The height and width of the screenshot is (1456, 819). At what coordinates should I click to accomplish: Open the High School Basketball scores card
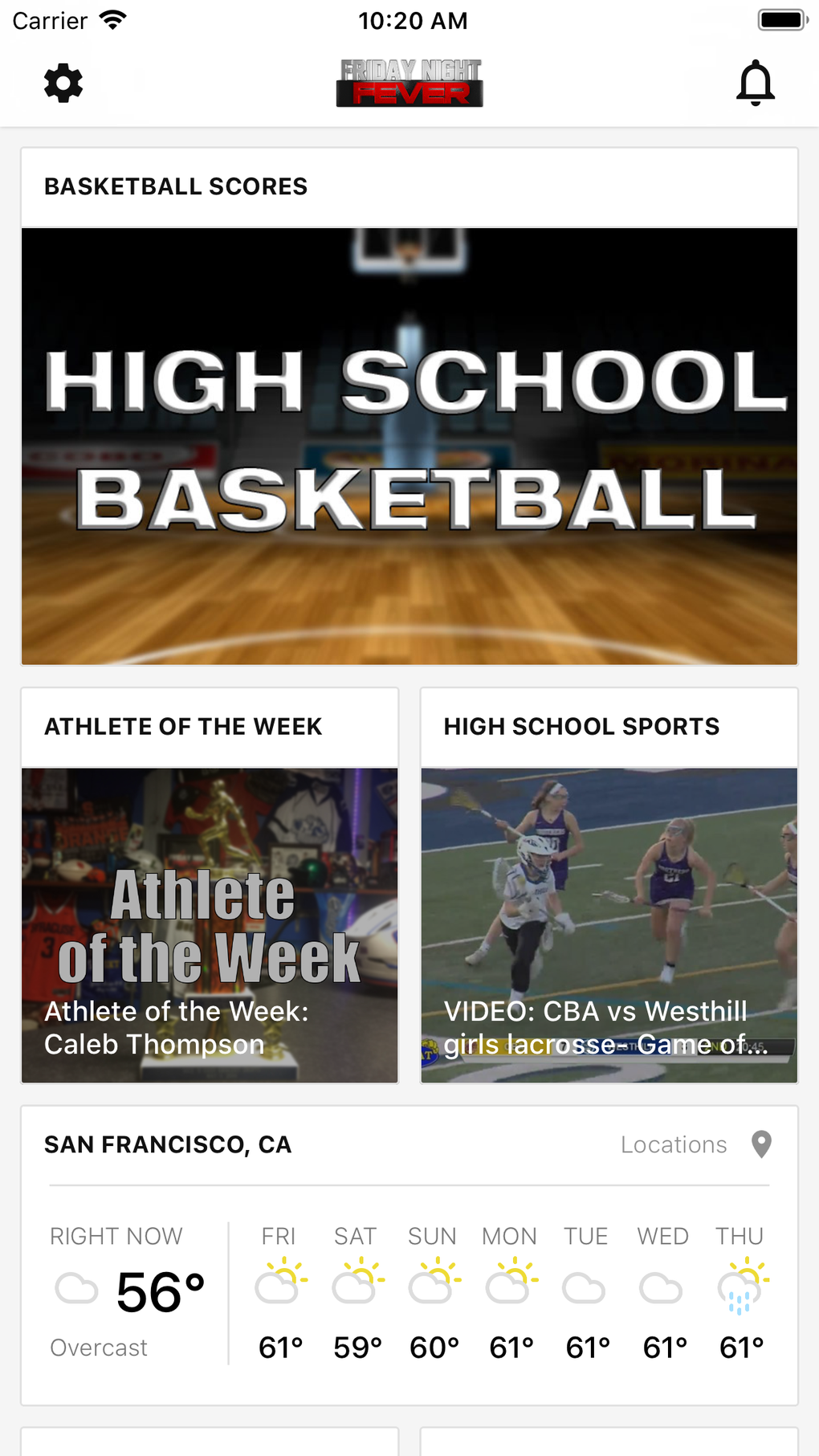click(x=409, y=446)
